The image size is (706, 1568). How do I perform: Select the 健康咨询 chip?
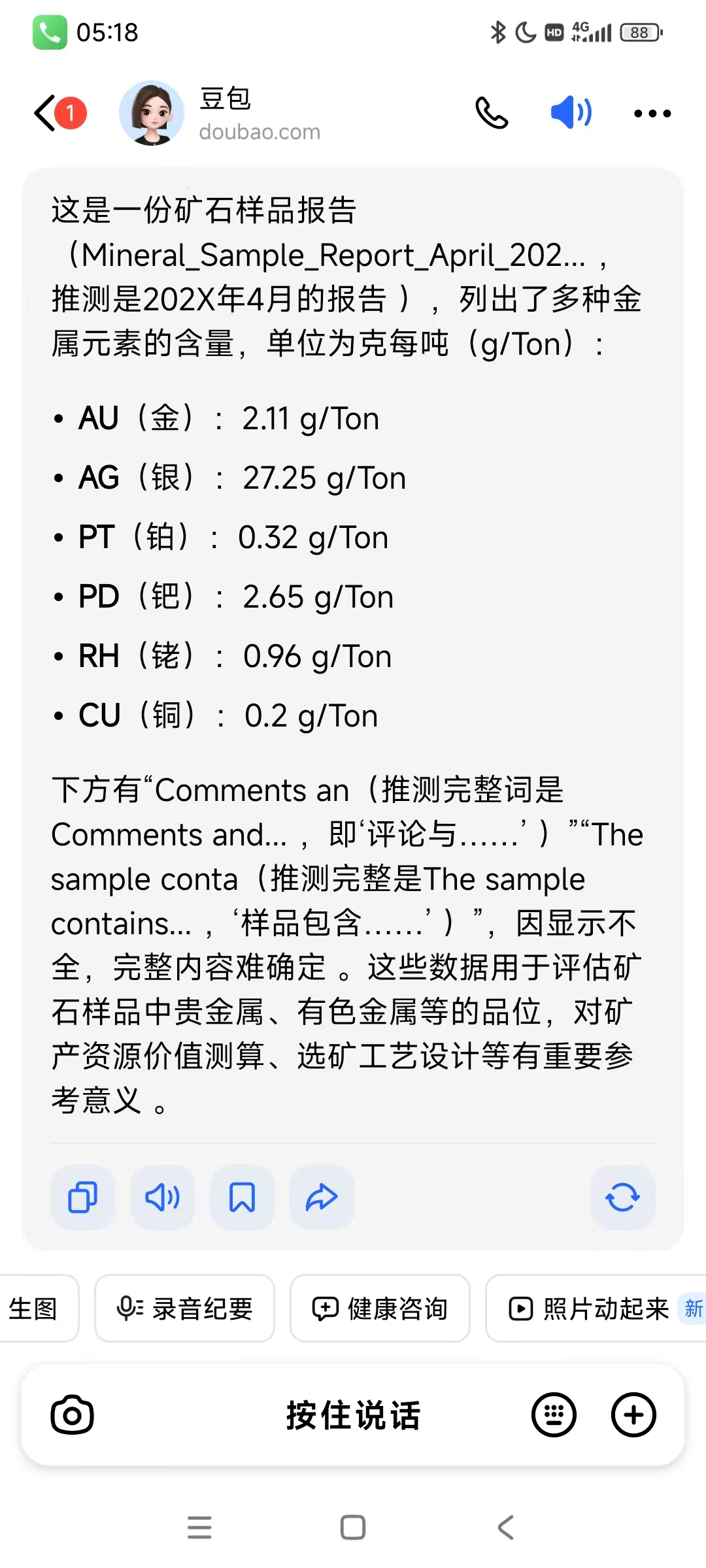(x=380, y=1308)
